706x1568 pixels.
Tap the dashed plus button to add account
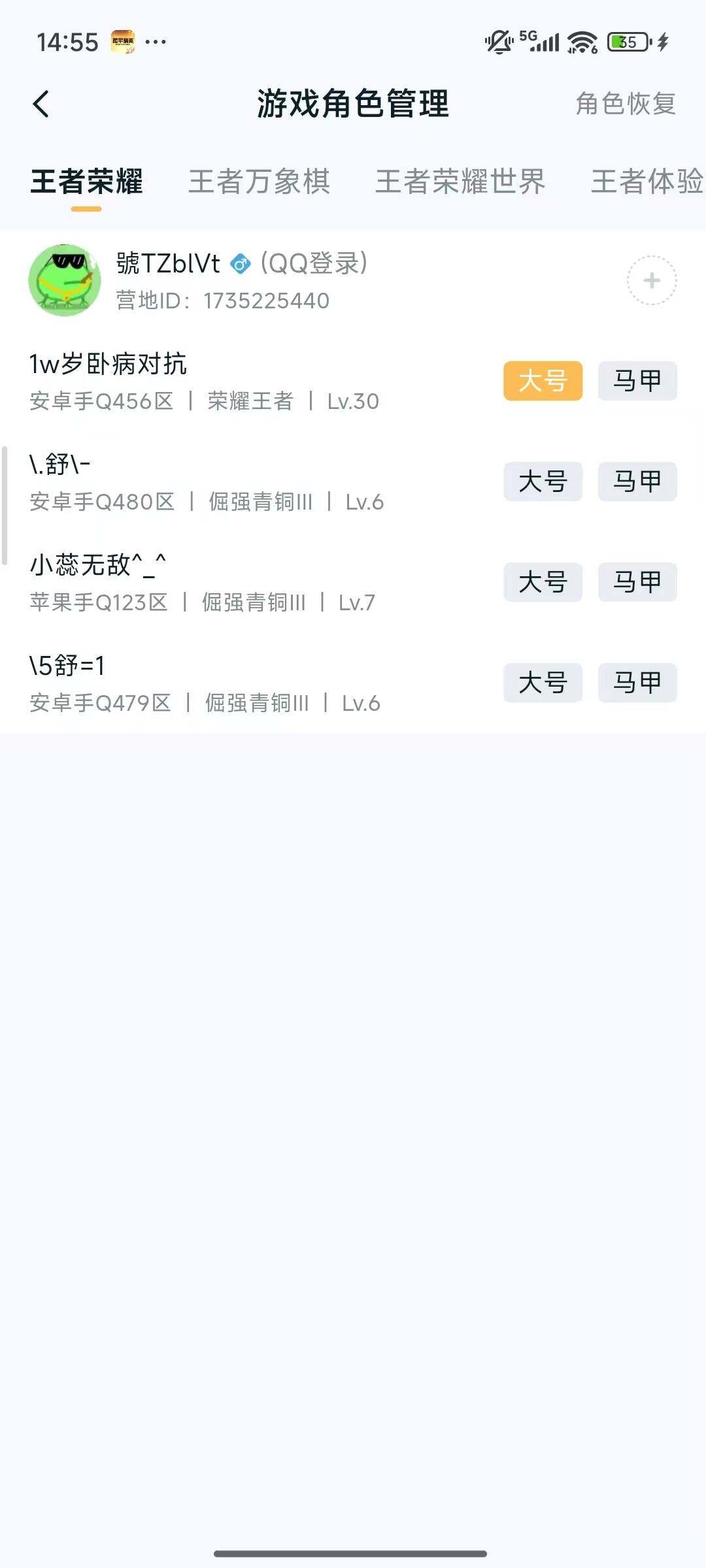point(650,280)
